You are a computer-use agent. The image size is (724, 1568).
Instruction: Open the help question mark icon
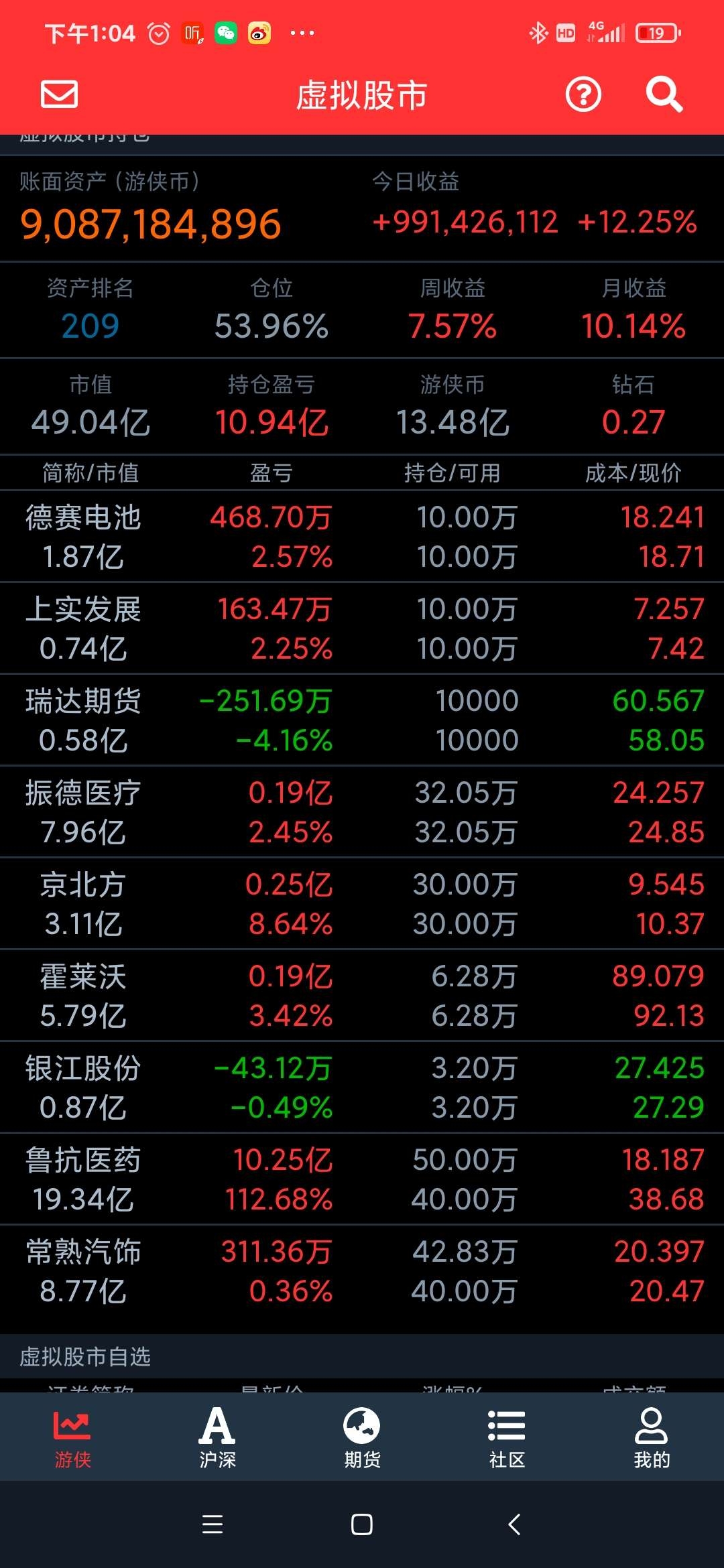point(583,94)
